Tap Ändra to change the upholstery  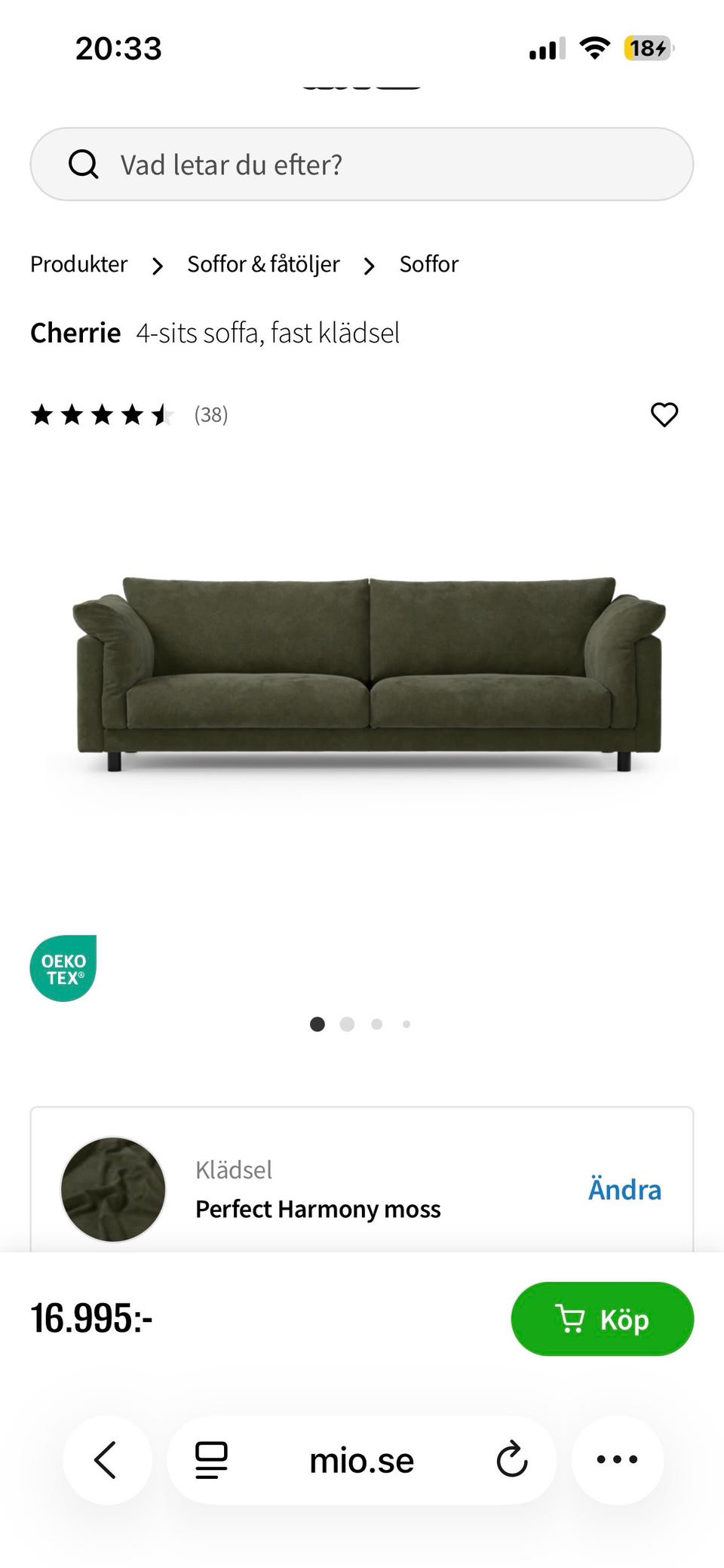pos(624,1190)
